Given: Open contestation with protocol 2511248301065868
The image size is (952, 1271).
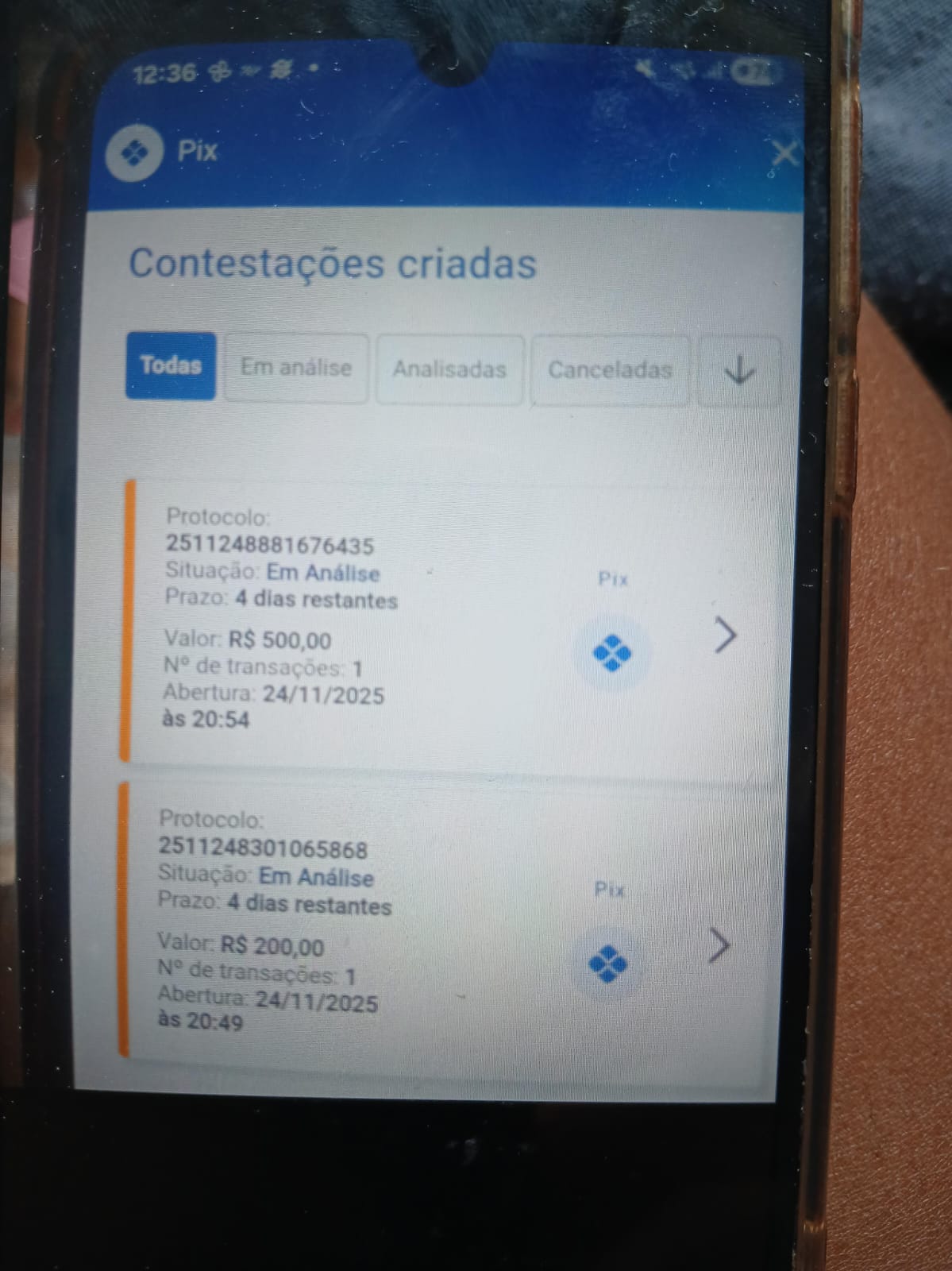Looking at the screenshot, I should point(718,946).
